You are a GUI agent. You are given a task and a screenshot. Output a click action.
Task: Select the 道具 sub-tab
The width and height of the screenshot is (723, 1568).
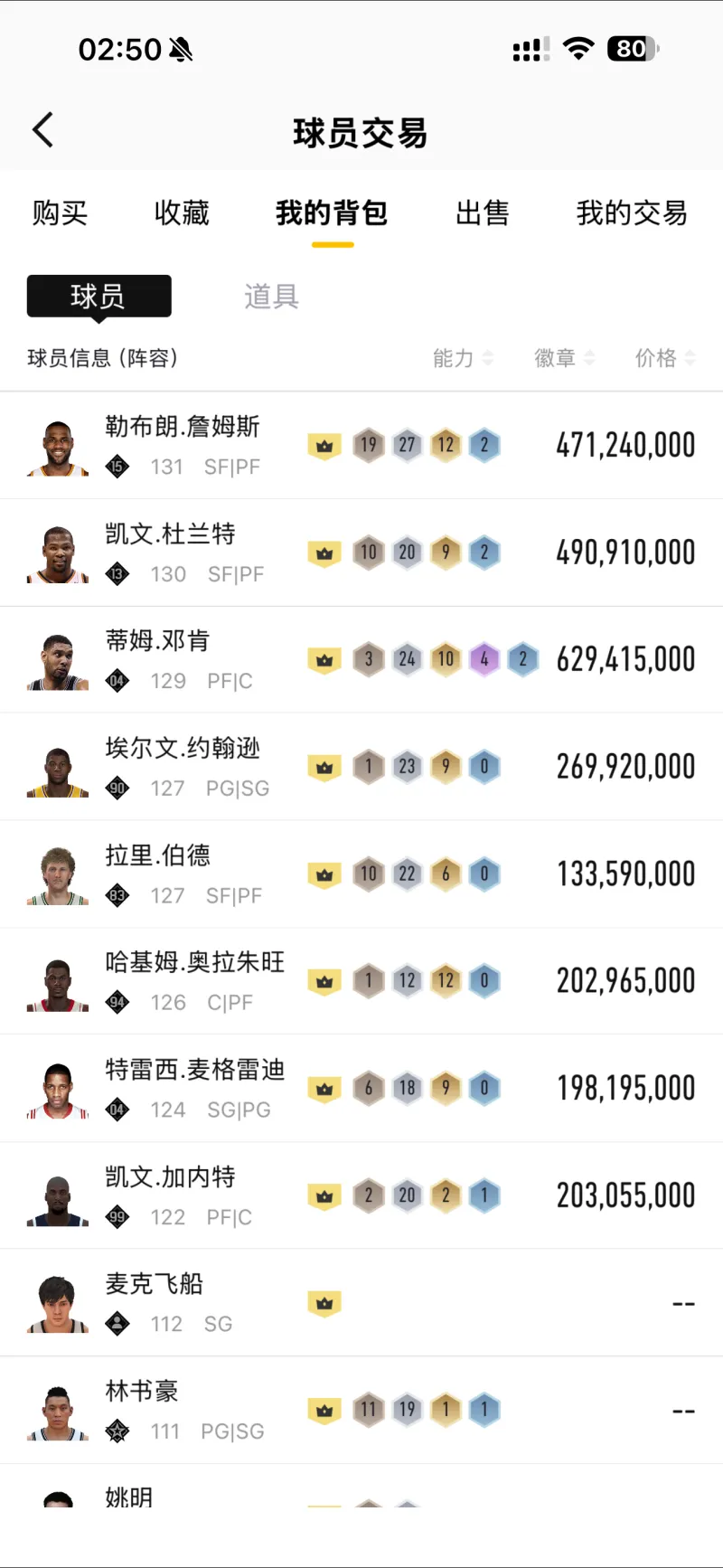(271, 296)
